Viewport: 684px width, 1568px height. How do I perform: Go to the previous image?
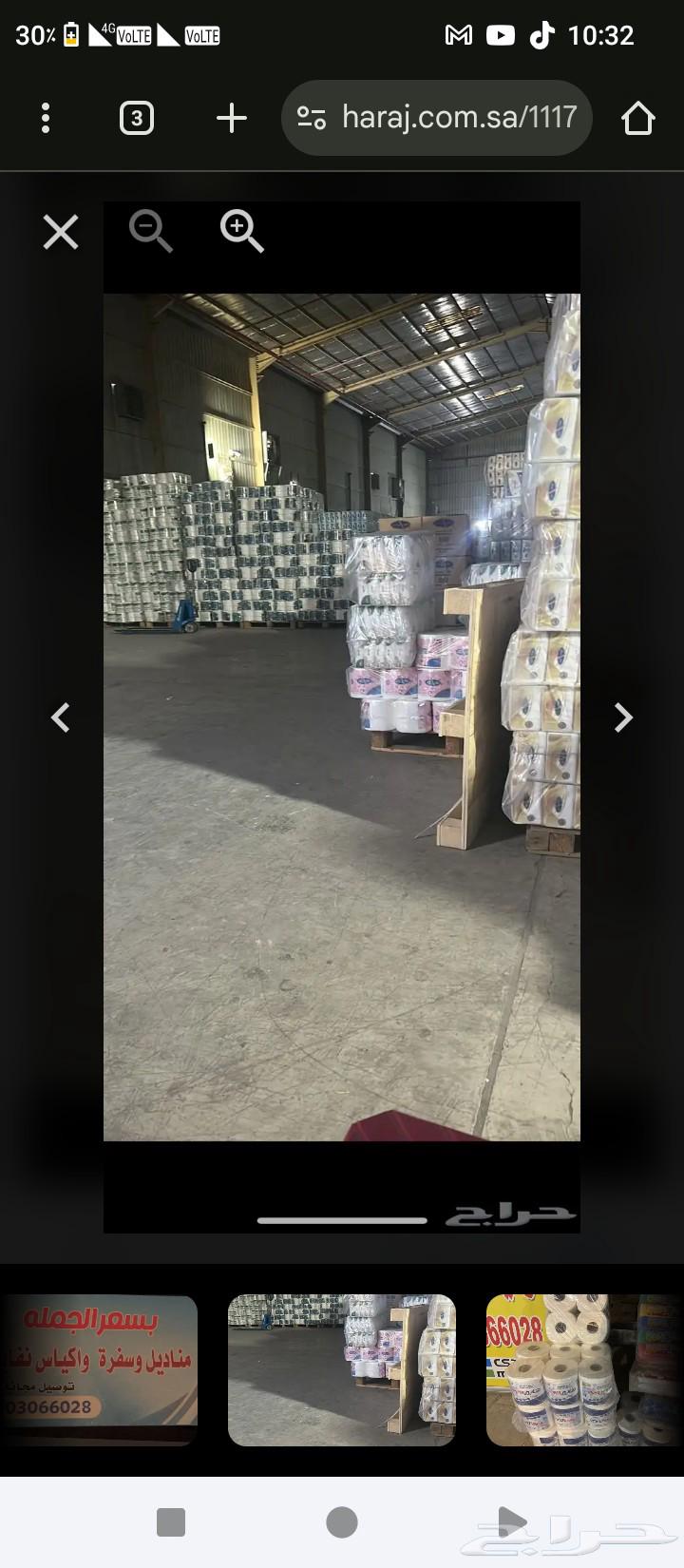(x=61, y=717)
